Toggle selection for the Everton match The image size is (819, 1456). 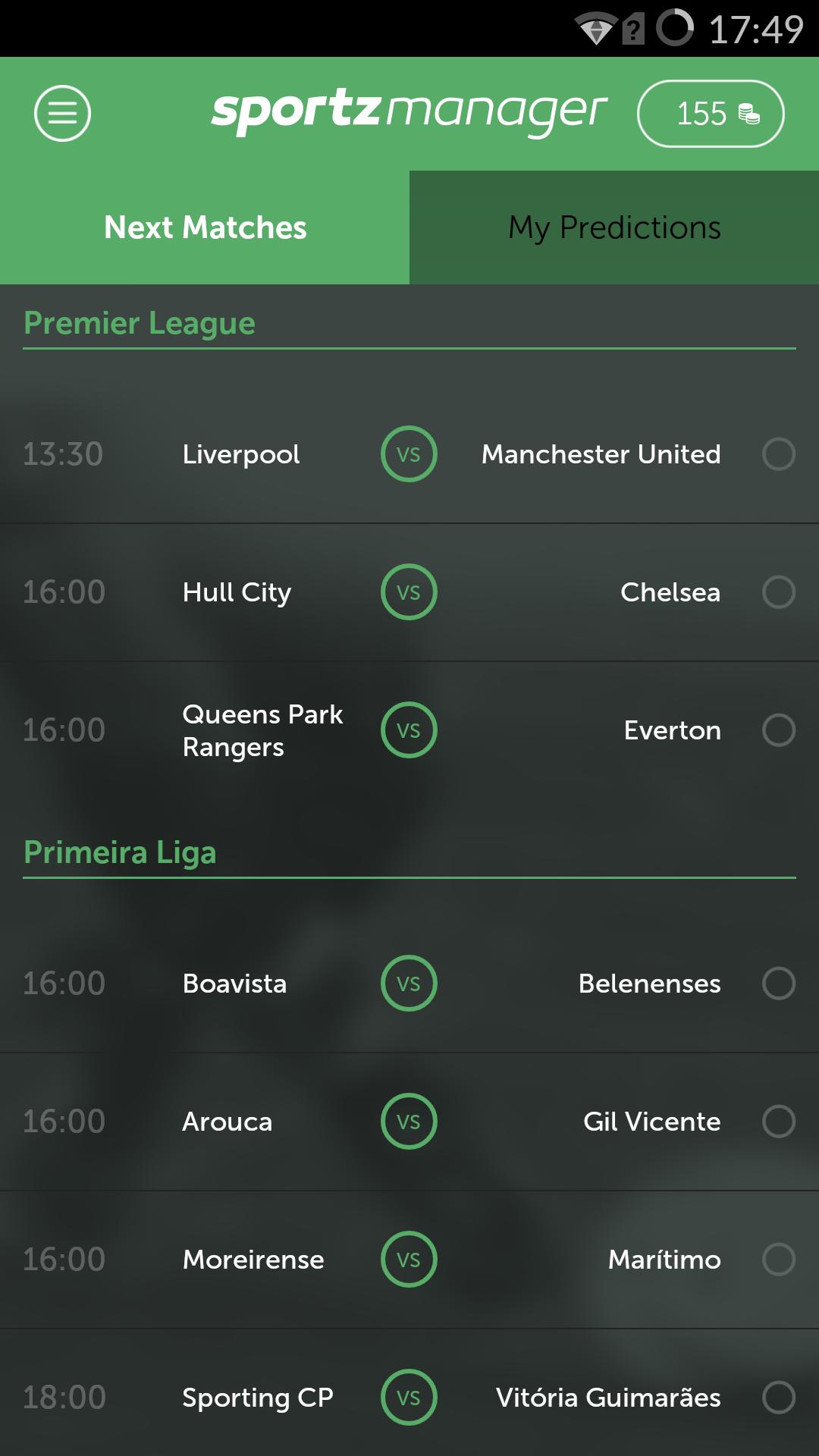779,730
